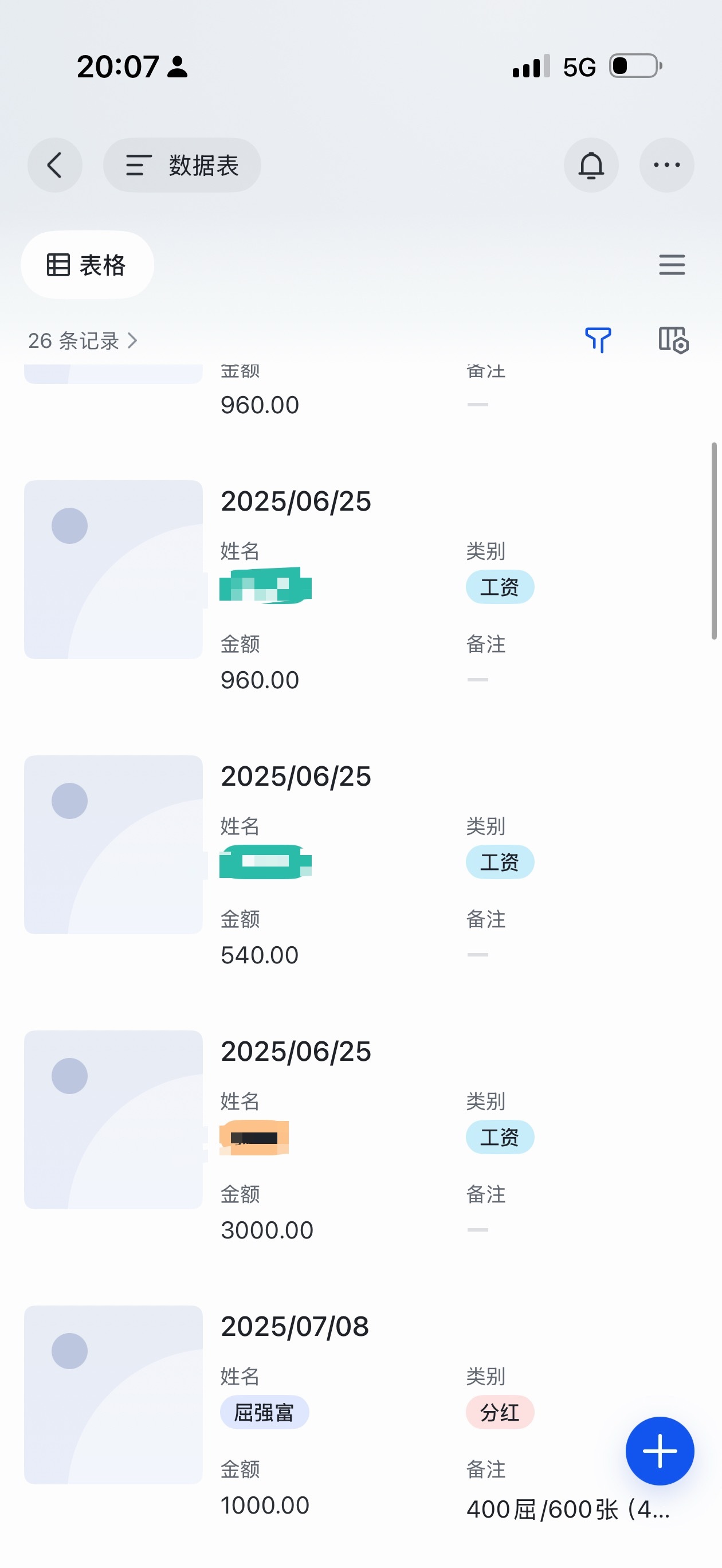Image resolution: width=722 pixels, height=1568 pixels.
Task: Tap the grid icon inside the 表格 pill
Action: pyautogui.click(x=58, y=265)
